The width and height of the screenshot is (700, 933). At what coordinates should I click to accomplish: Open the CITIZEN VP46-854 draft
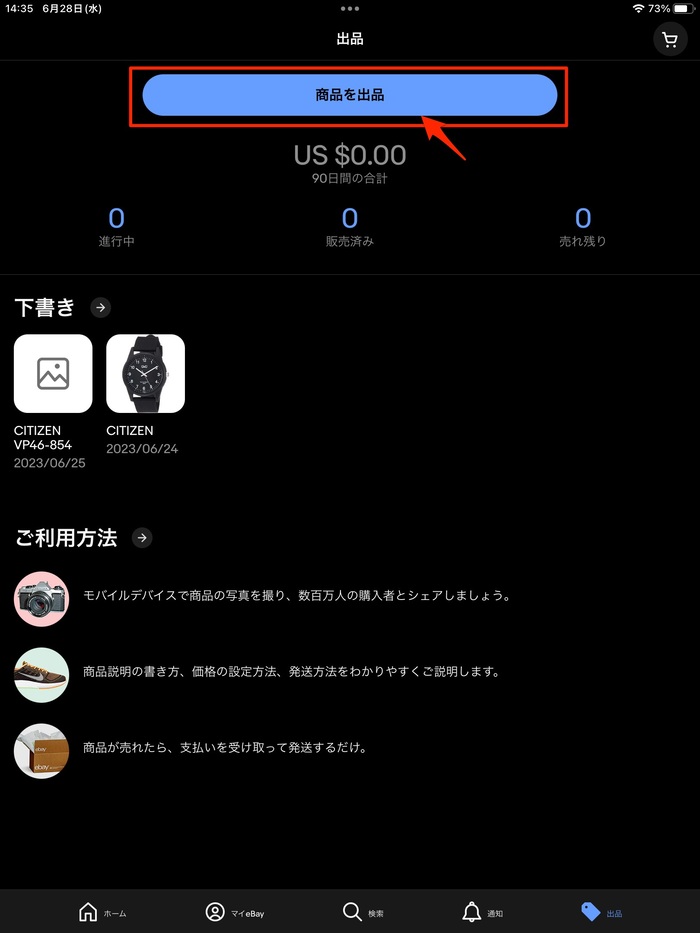[x=53, y=374]
